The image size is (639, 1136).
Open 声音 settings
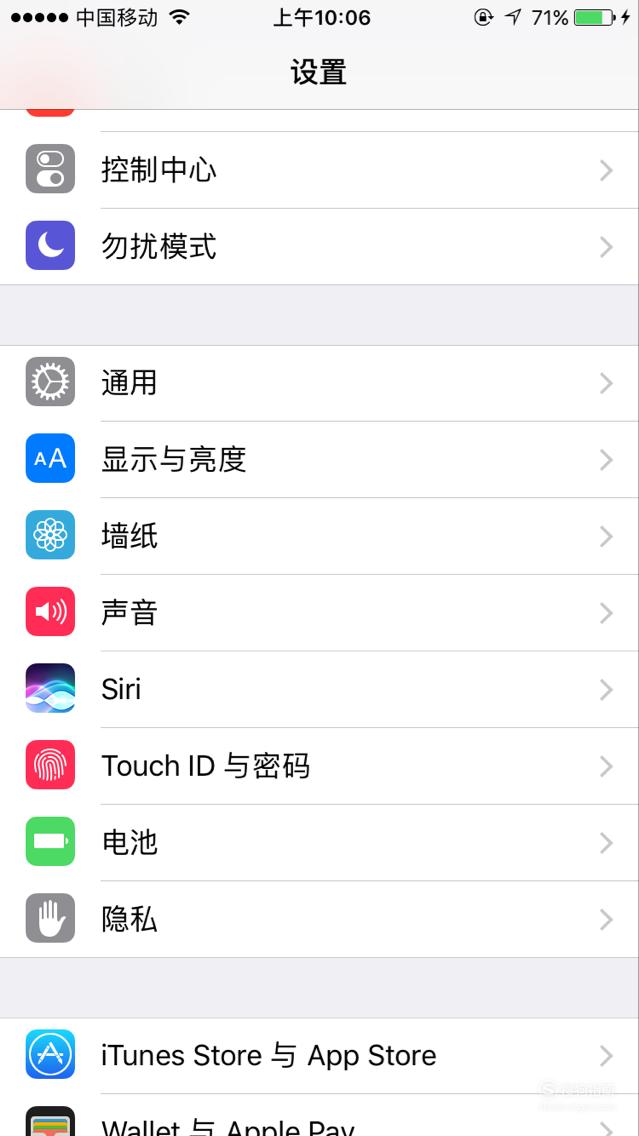coord(319,614)
